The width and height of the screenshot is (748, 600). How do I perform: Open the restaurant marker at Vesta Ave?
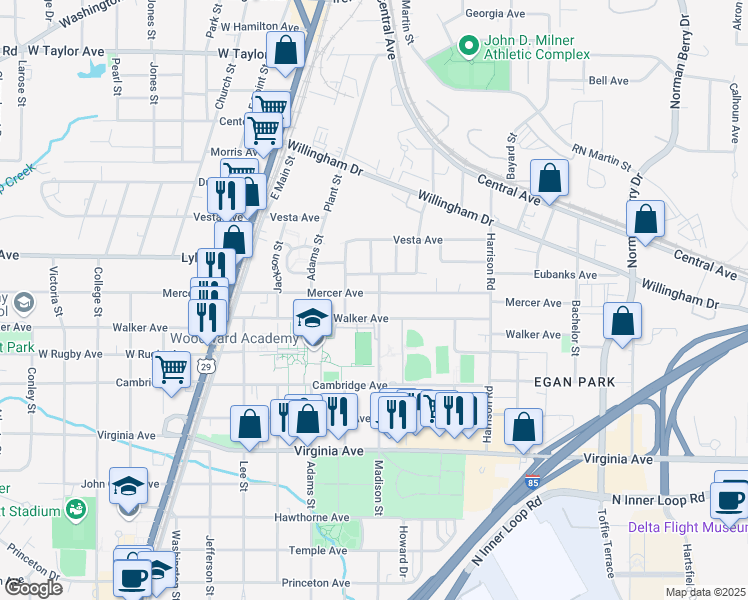click(226, 196)
